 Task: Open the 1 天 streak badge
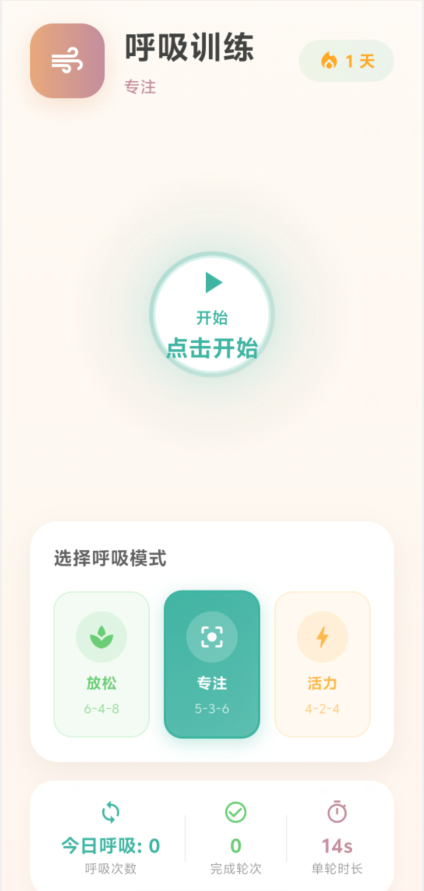coord(346,61)
